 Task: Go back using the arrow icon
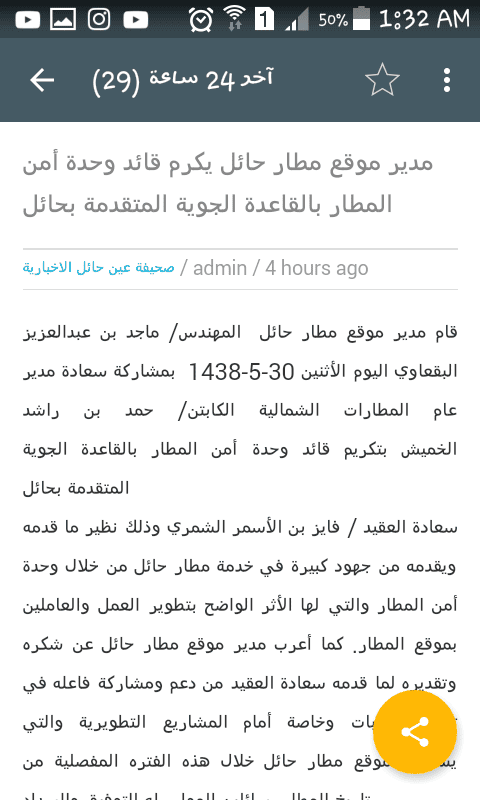pyautogui.click(x=42, y=80)
